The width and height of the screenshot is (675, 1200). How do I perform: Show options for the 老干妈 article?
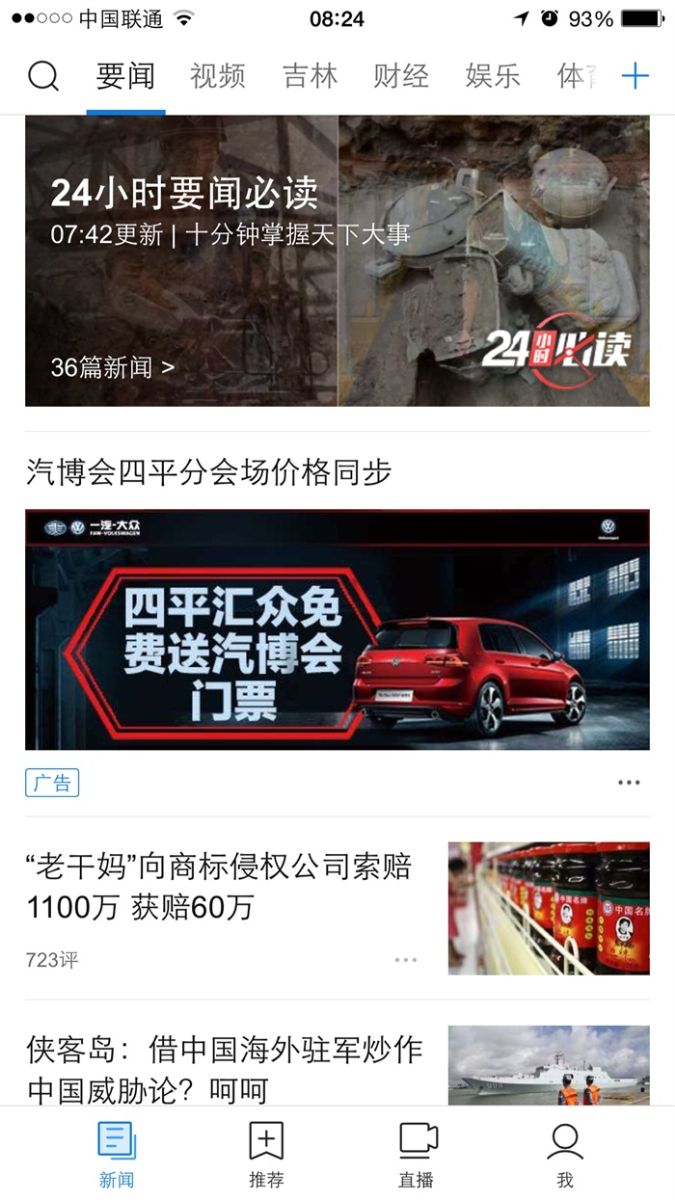point(405,960)
